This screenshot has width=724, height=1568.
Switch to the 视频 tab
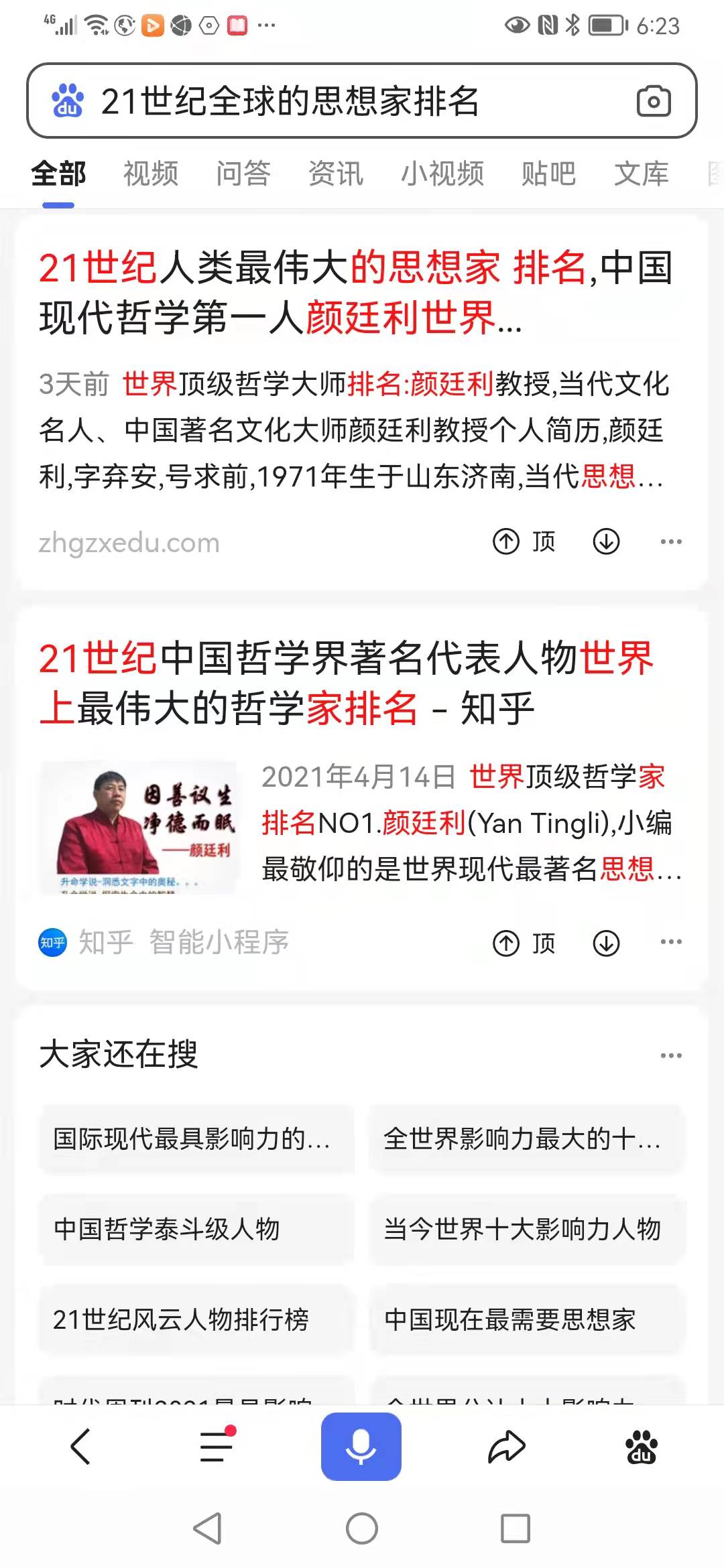point(151,174)
